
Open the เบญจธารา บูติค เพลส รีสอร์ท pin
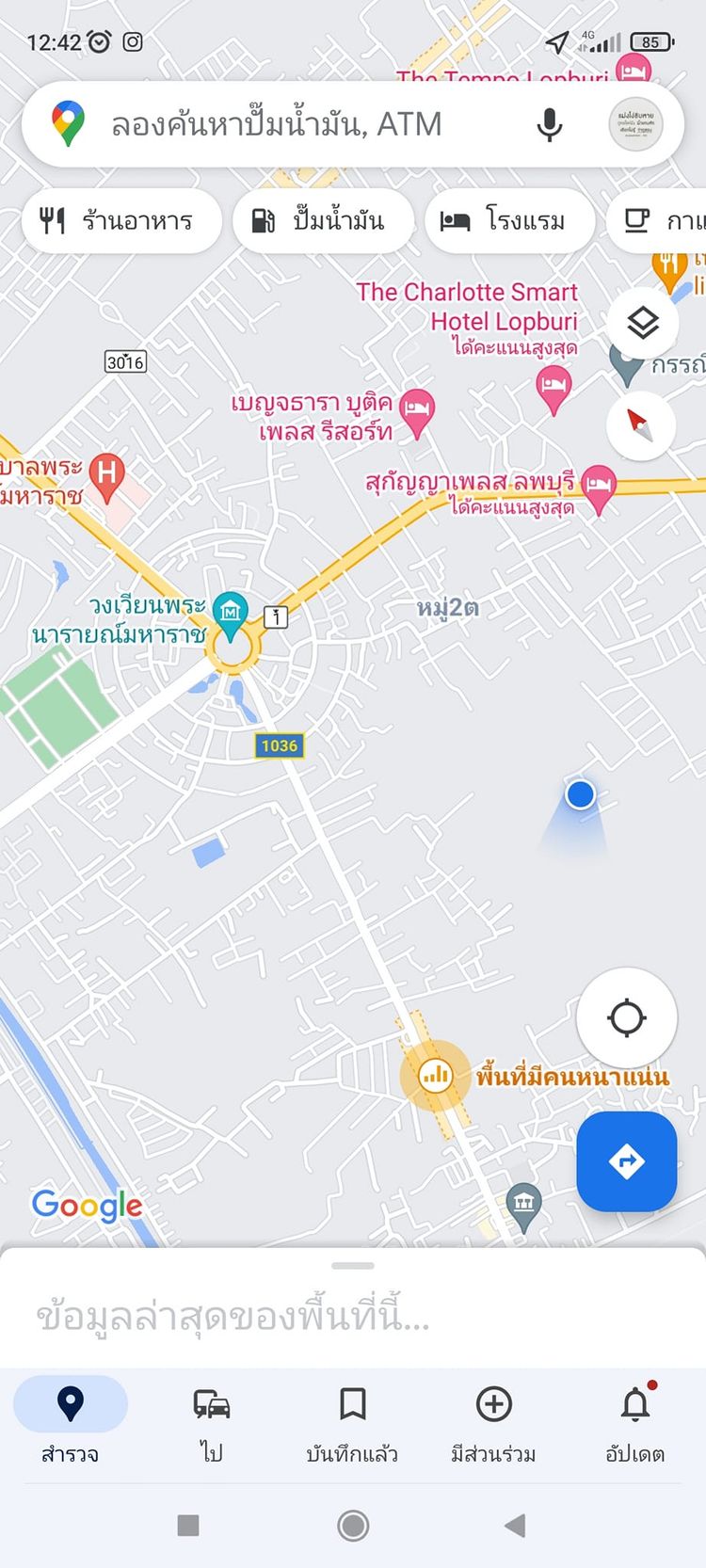[416, 409]
